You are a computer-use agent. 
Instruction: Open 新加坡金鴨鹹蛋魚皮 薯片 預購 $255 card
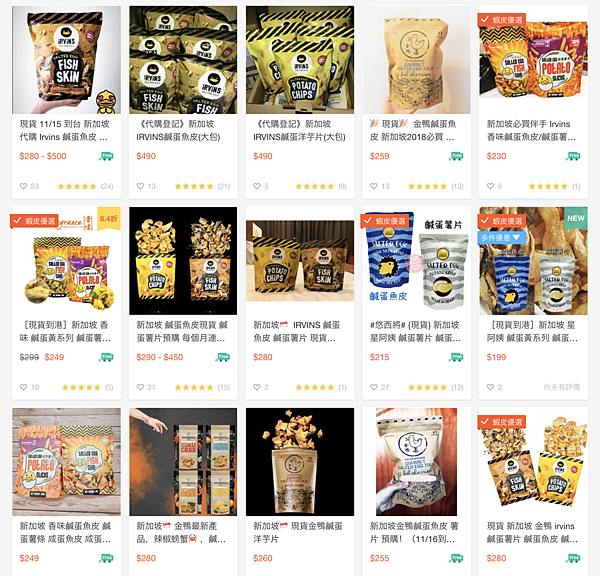pos(416,461)
